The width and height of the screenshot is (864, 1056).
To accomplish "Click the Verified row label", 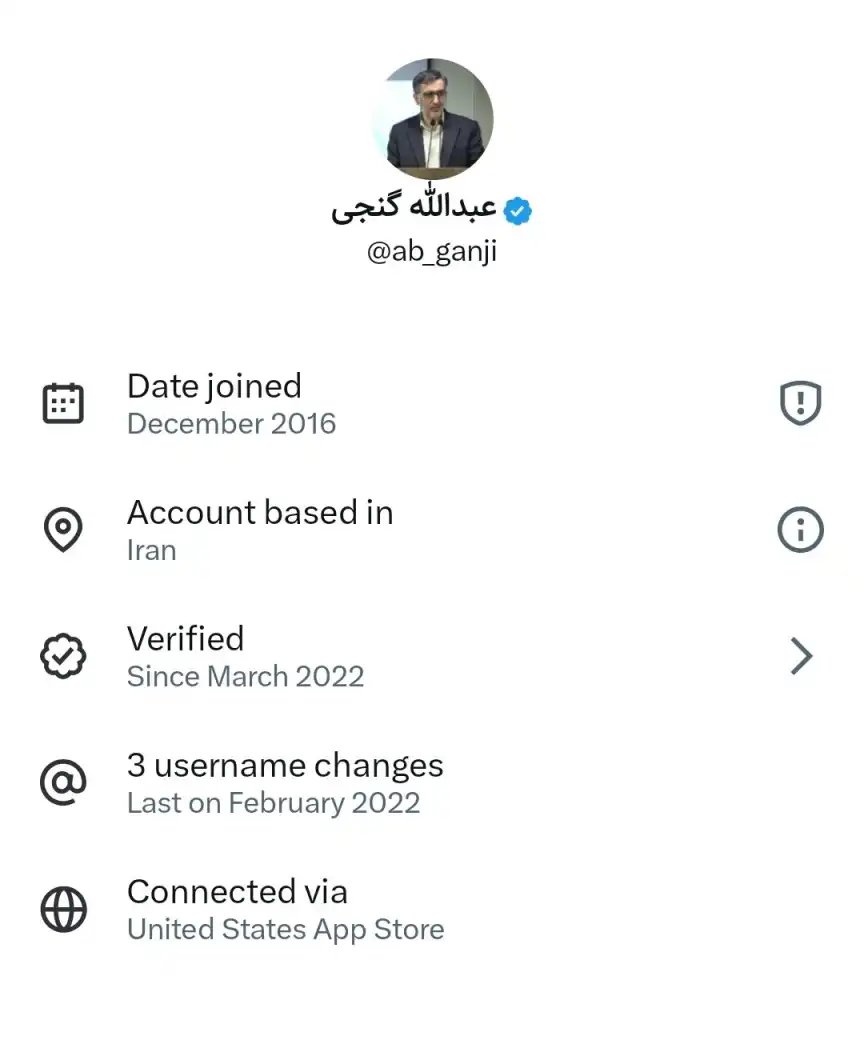I will pos(186,638).
